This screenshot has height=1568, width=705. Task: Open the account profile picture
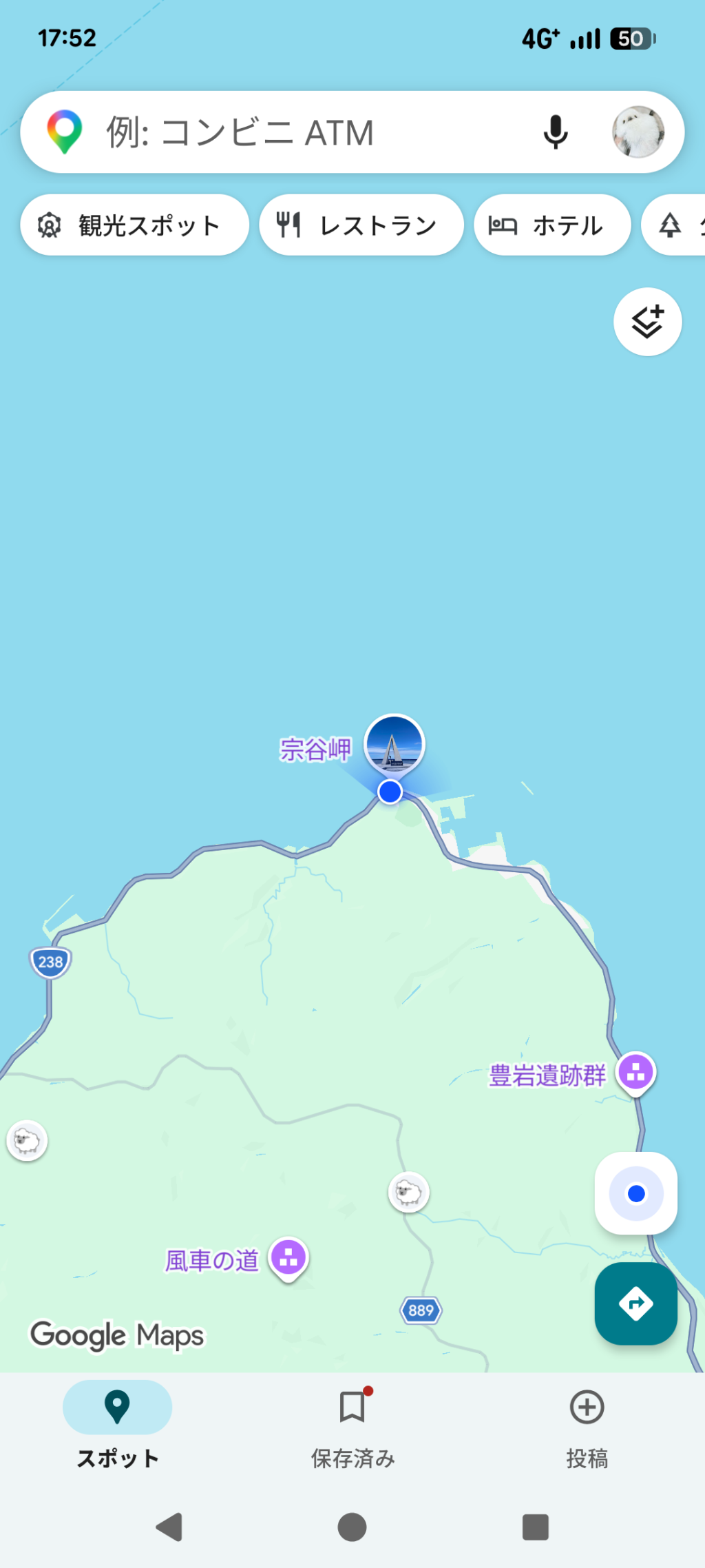tap(638, 132)
